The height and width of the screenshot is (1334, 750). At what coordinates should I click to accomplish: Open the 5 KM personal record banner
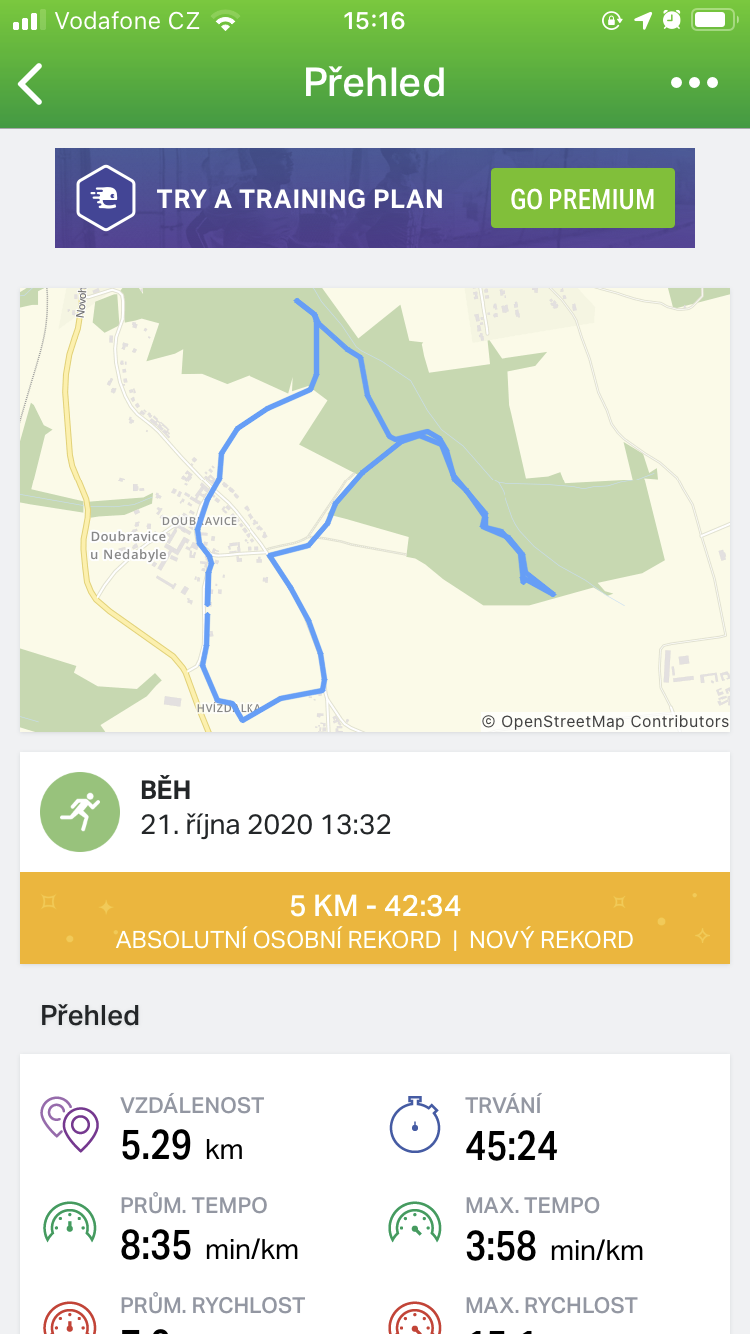(375, 918)
